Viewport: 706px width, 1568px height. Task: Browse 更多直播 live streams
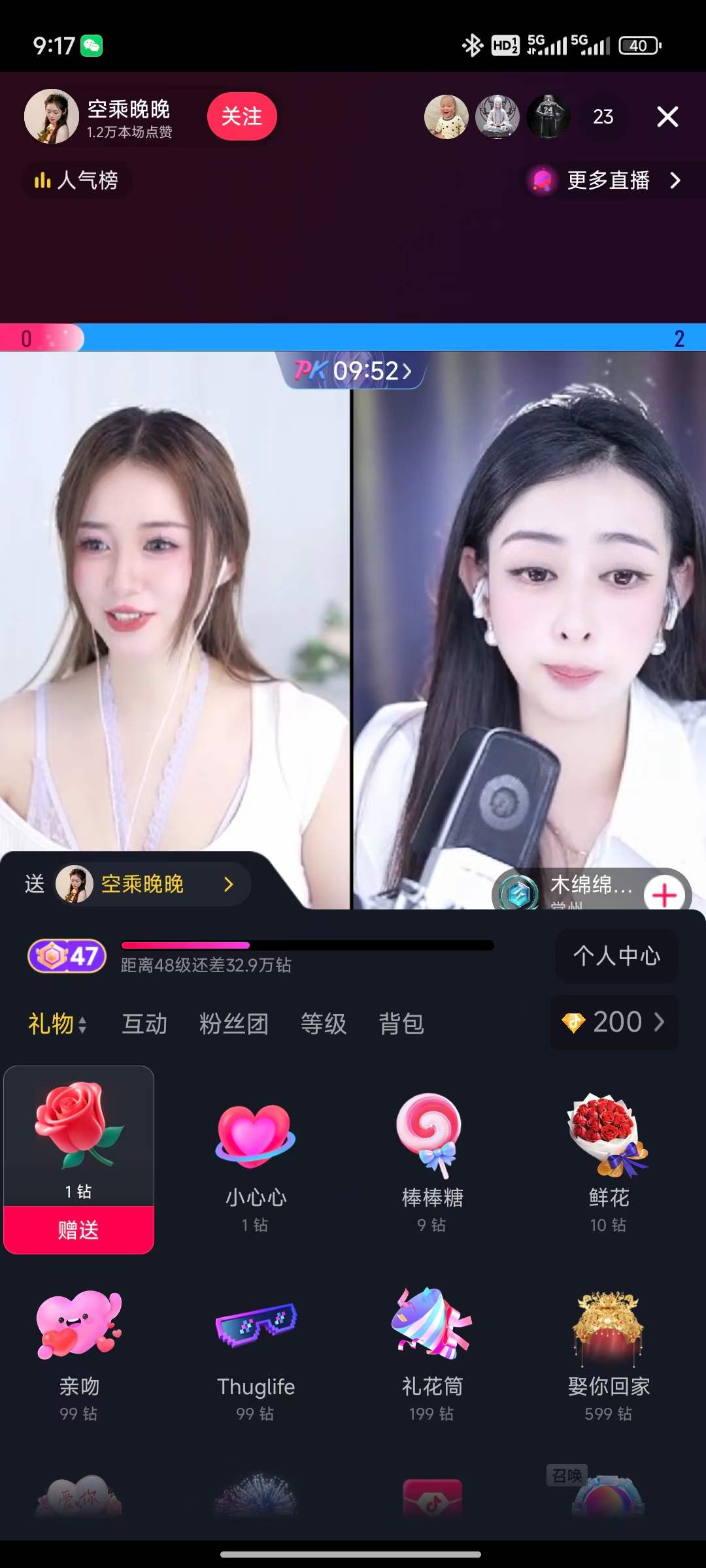[609, 180]
